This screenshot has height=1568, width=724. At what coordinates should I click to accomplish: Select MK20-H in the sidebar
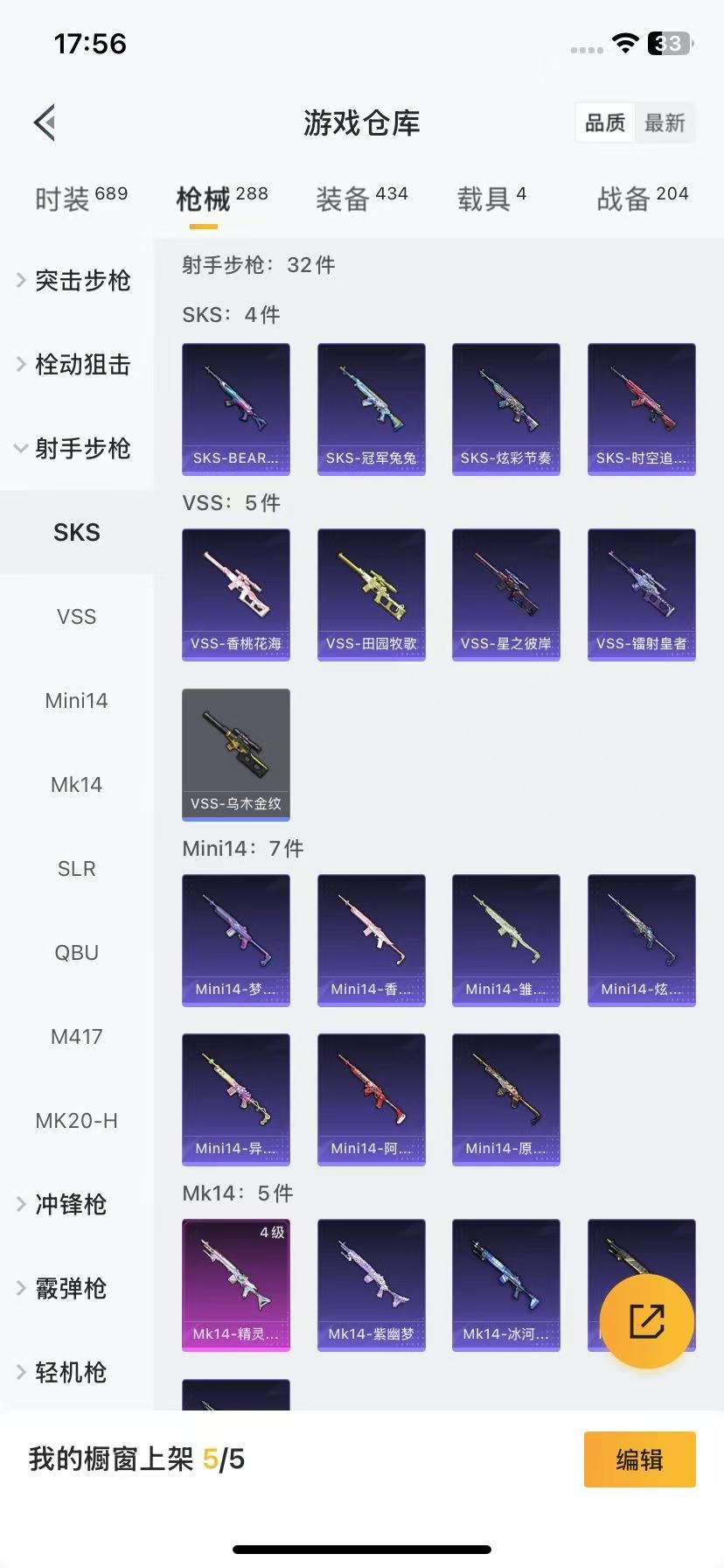pyautogui.click(x=77, y=1120)
